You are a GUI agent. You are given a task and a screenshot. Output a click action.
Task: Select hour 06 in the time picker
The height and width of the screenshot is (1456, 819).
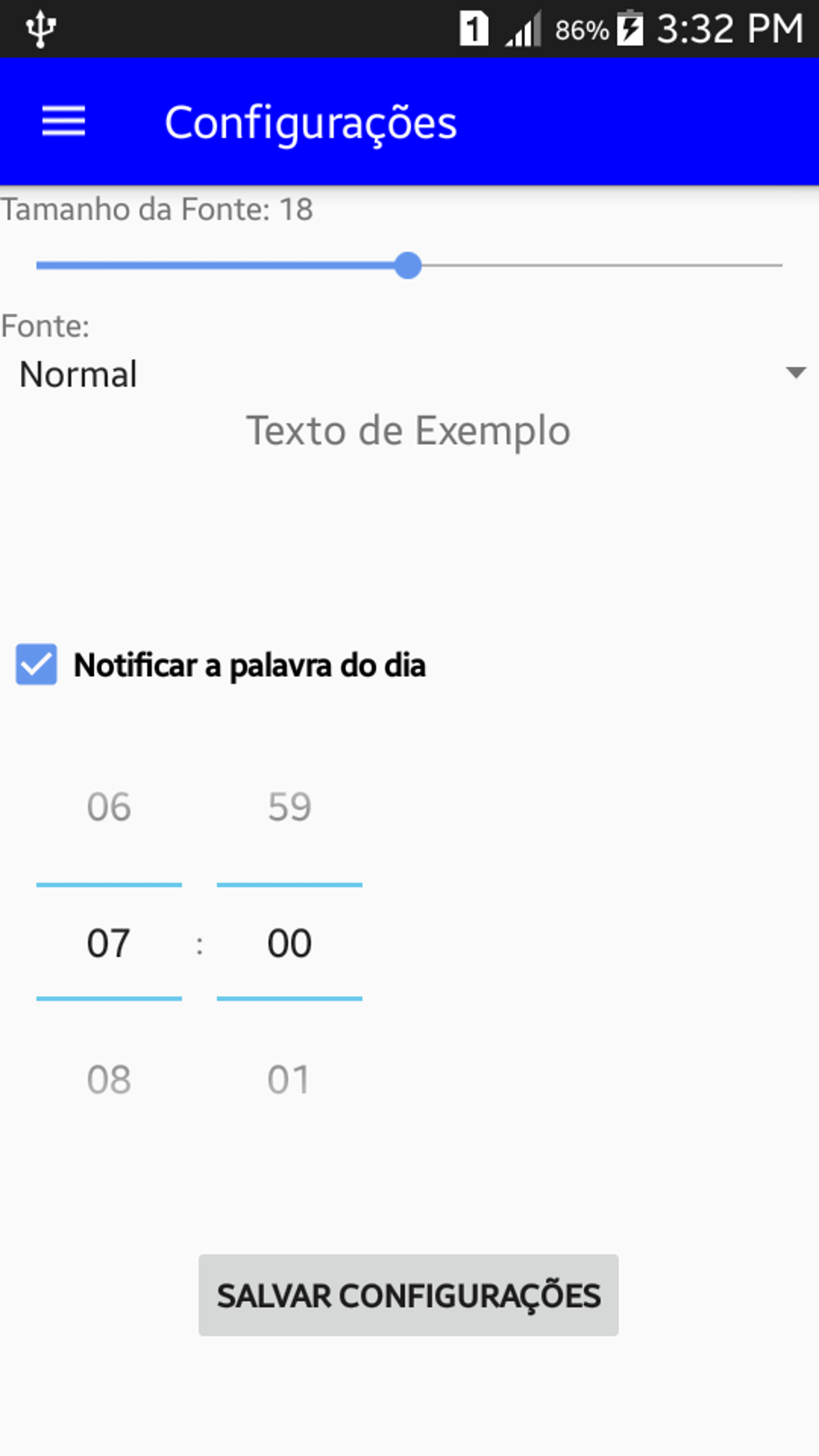pyautogui.click(x=109, y=807)
